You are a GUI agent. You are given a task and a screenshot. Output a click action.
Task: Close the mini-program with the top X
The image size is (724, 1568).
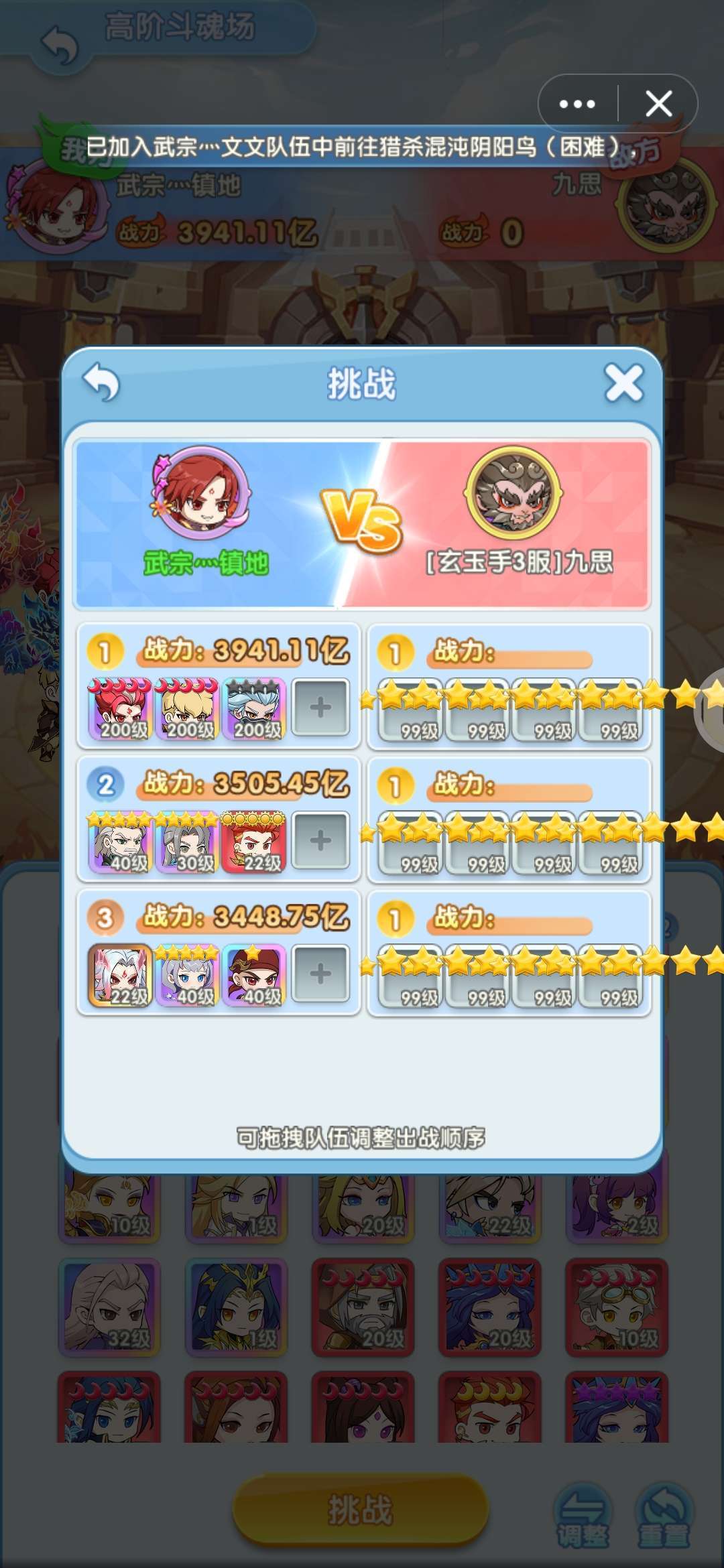(x=658, y=104)
